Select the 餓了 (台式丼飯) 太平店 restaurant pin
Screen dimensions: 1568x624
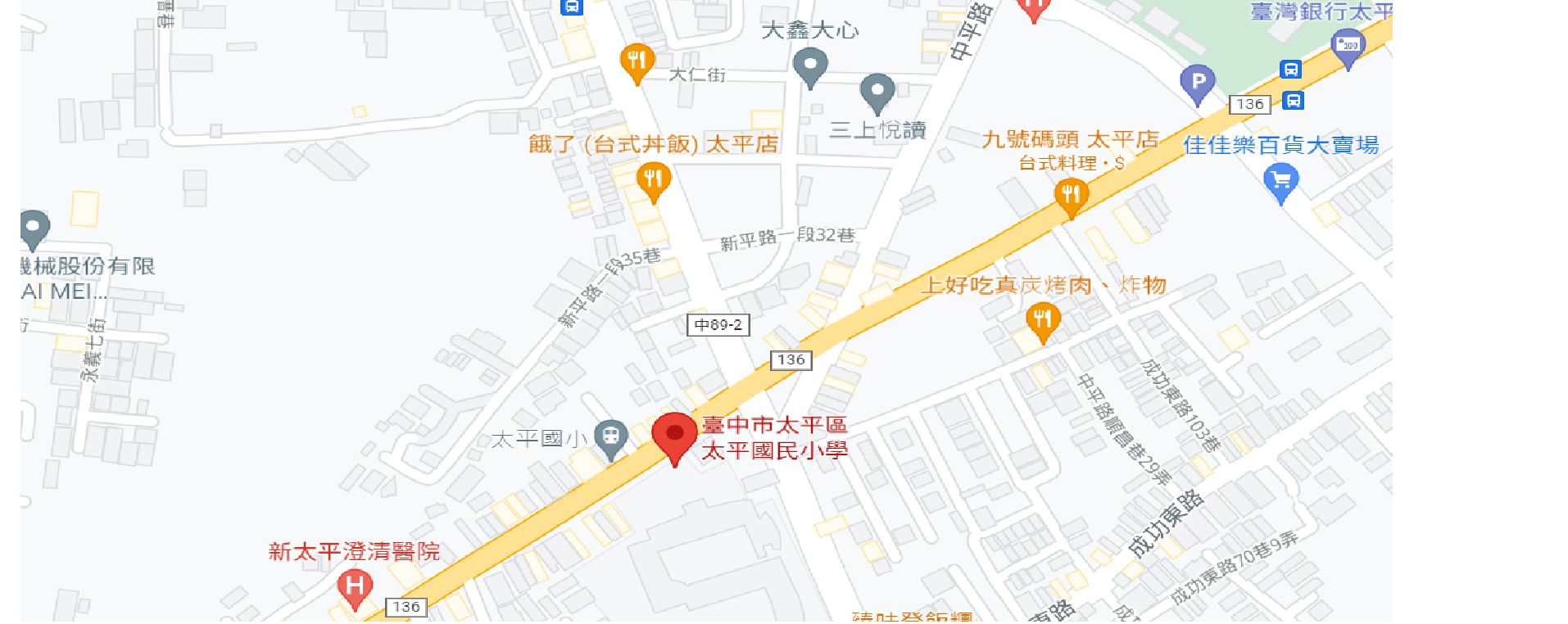click(653, 180)
